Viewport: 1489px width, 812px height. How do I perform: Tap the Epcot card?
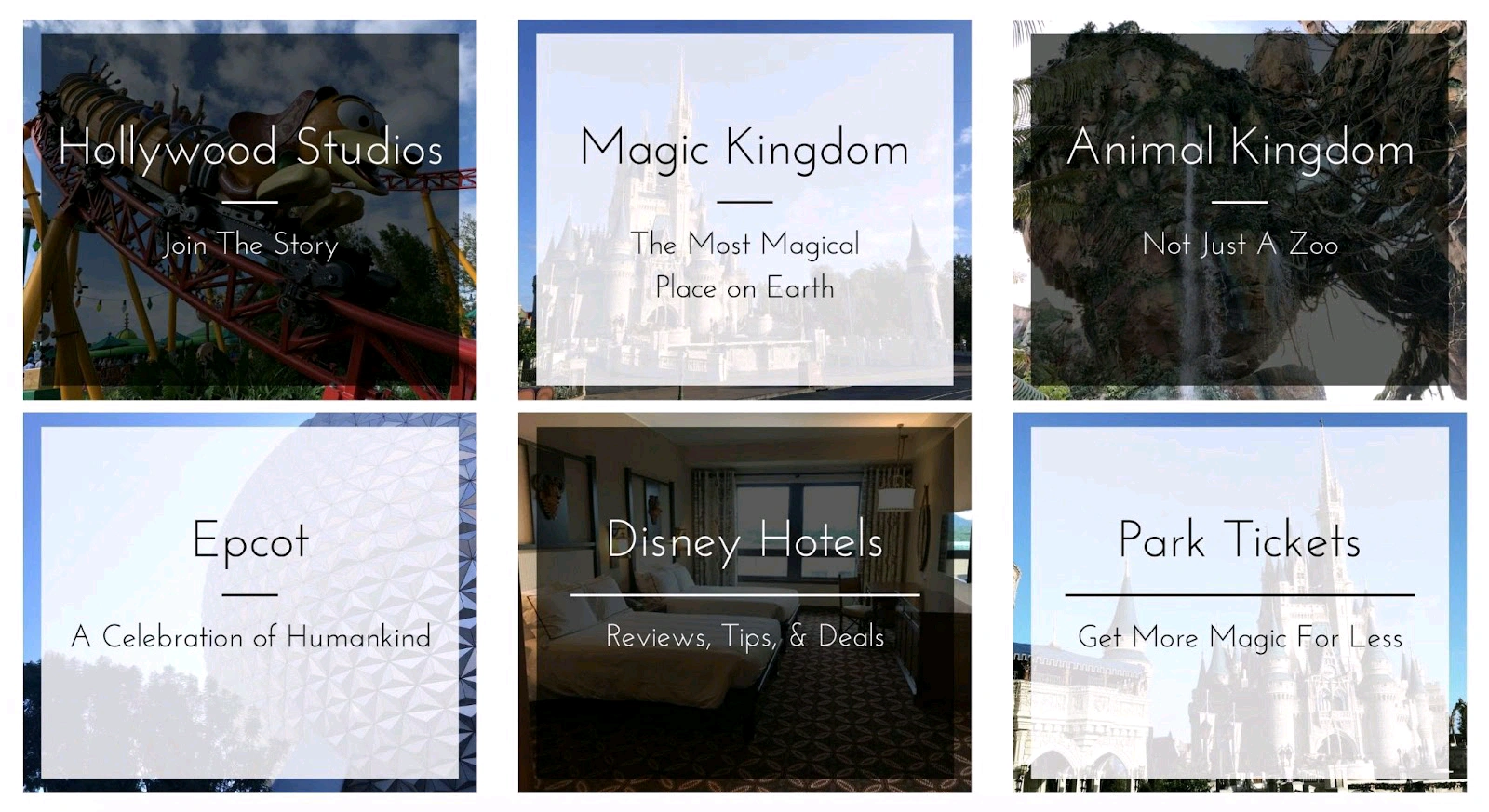tap(249, 602)
